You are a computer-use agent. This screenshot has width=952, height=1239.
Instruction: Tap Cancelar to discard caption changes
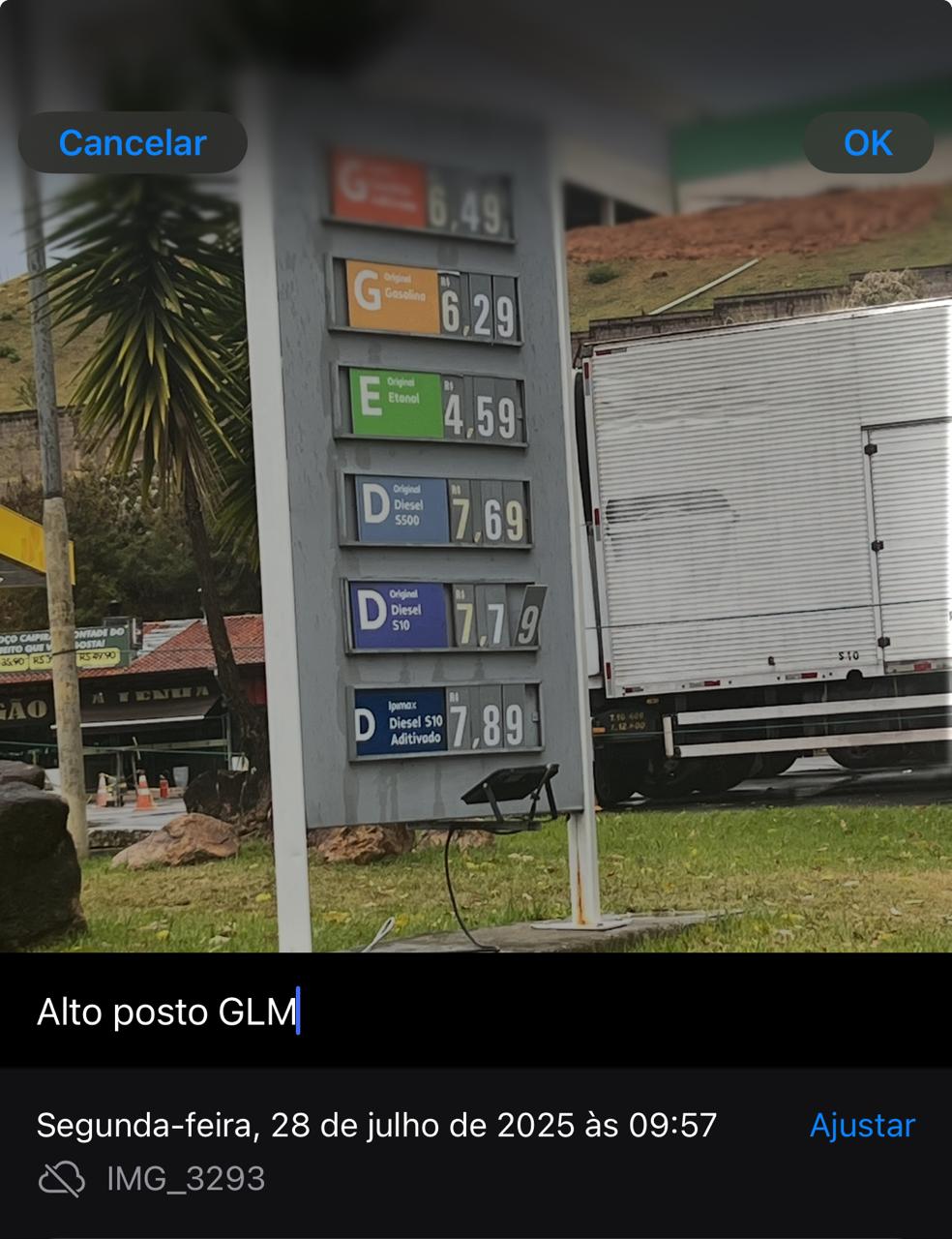coord(133,143)
